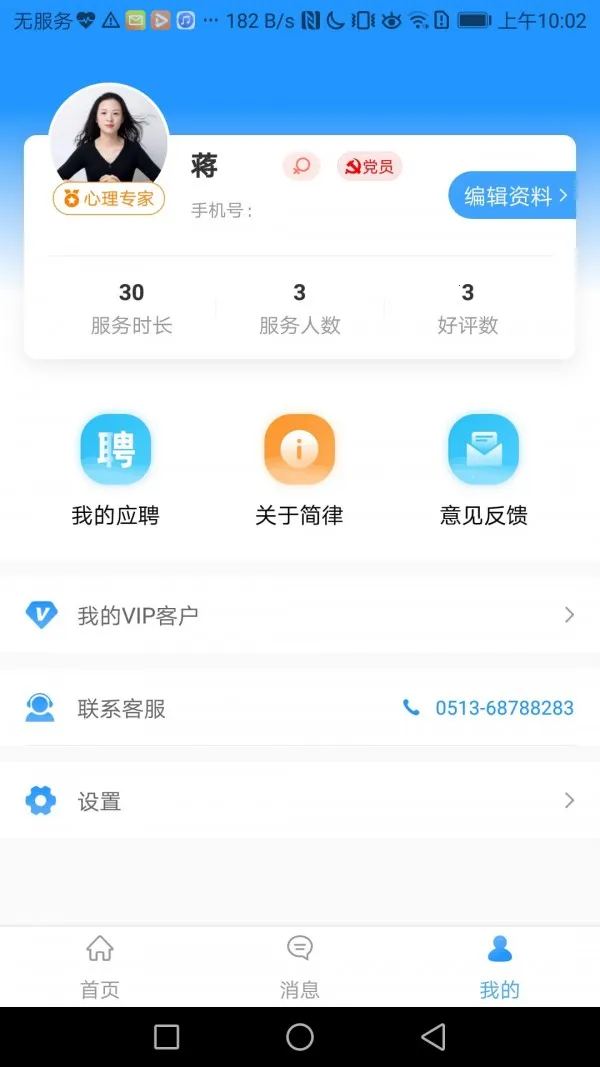
Task: Open the 设置 row
Action: click(x=300, y=801)
